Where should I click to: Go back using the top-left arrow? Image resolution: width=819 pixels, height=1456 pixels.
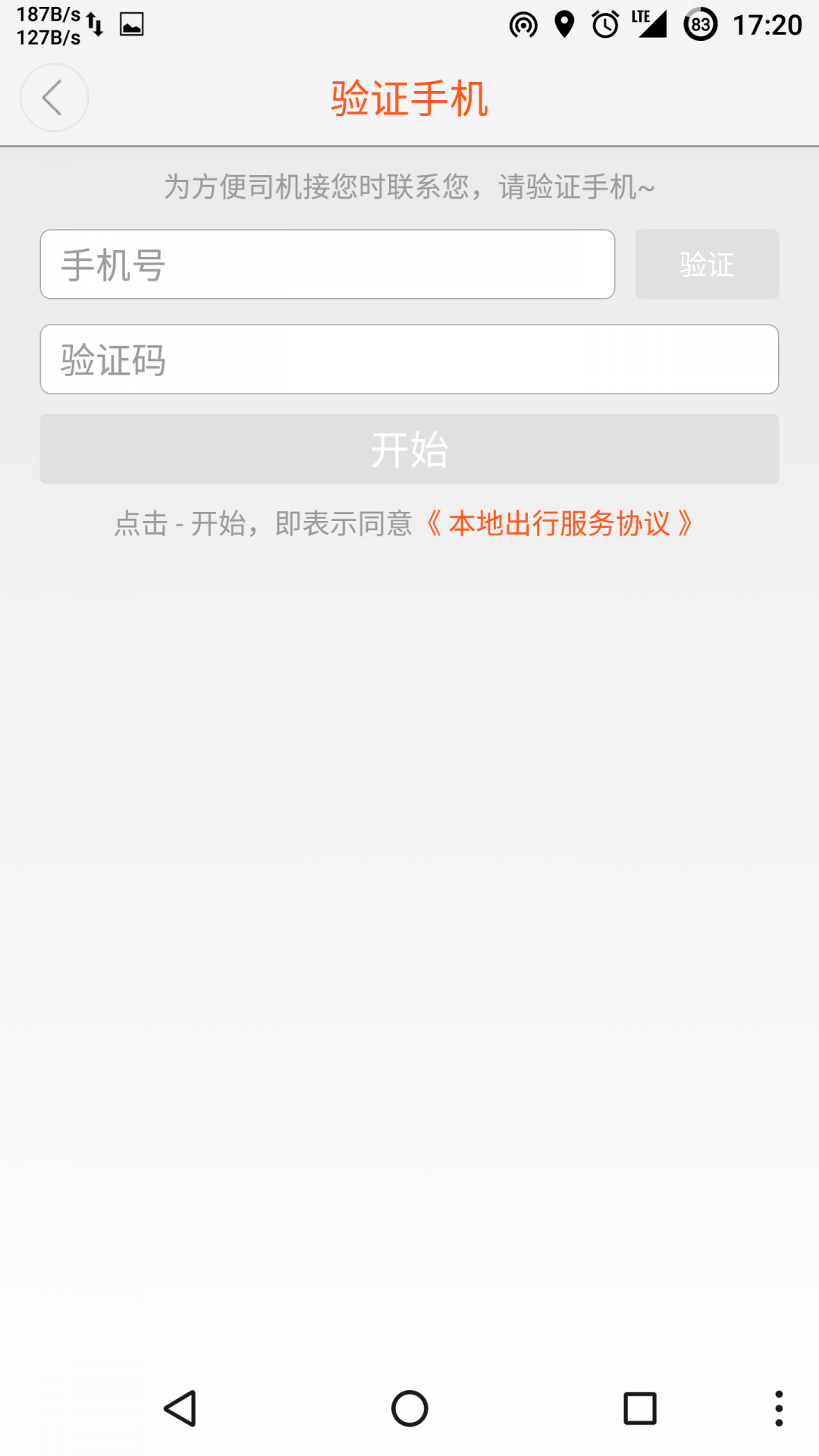(x=54, y=98)
